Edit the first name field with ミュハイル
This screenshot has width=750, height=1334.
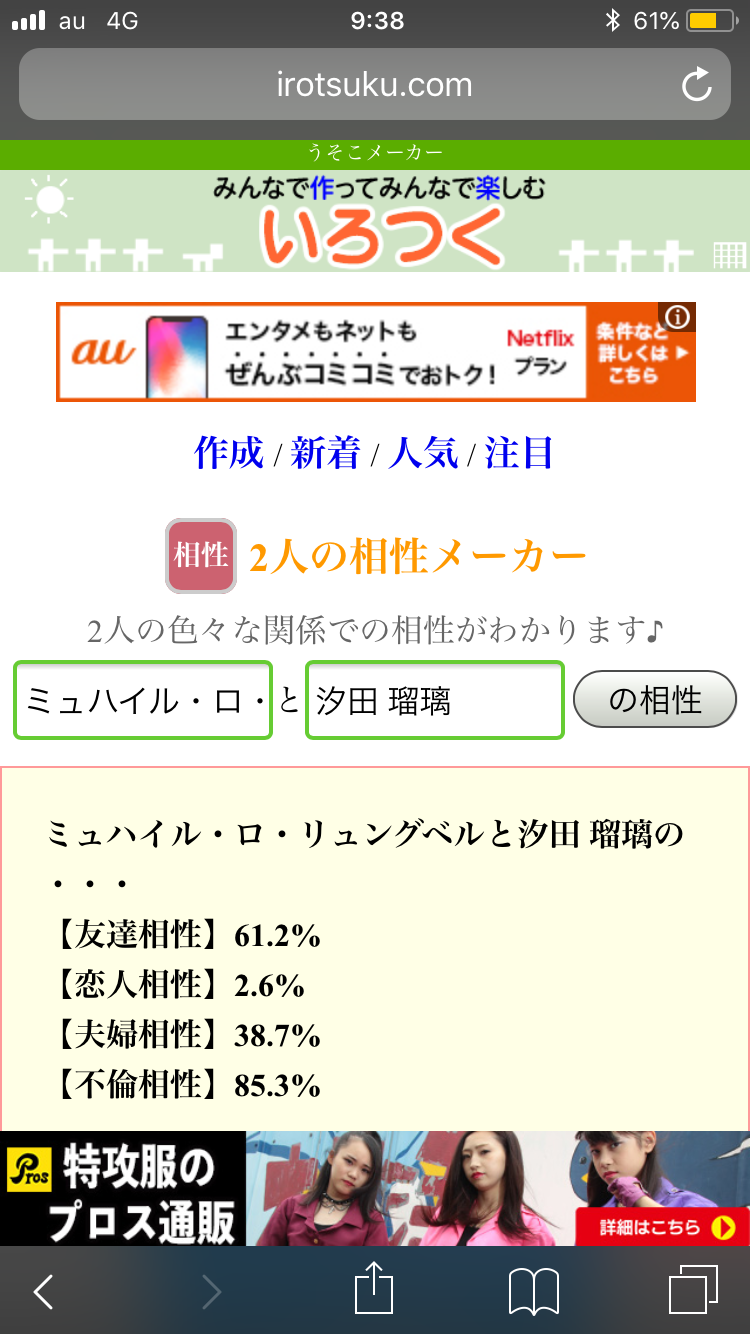(143, 700)
